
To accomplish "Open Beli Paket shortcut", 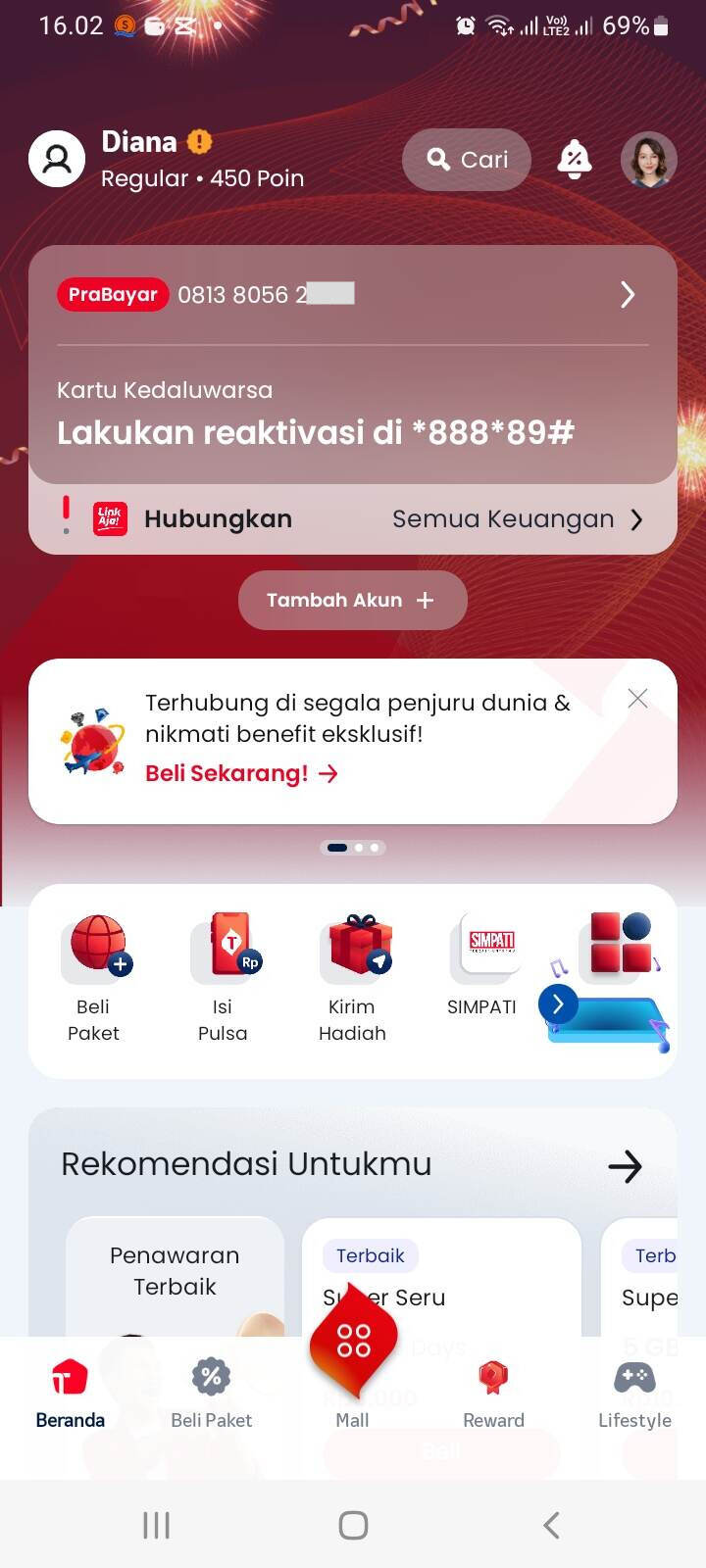I will pyautogui.click(x=94, y=978).
